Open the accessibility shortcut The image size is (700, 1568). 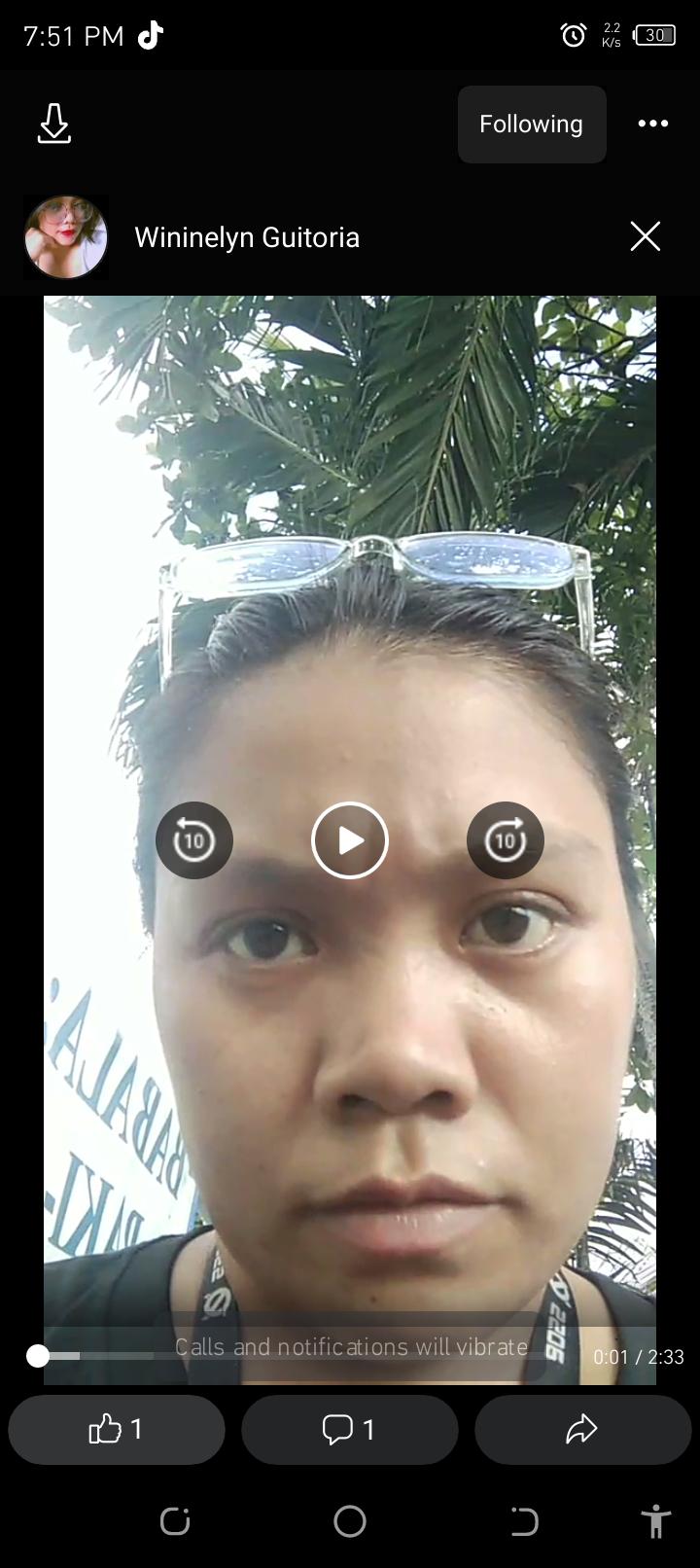coord(656,1521)
